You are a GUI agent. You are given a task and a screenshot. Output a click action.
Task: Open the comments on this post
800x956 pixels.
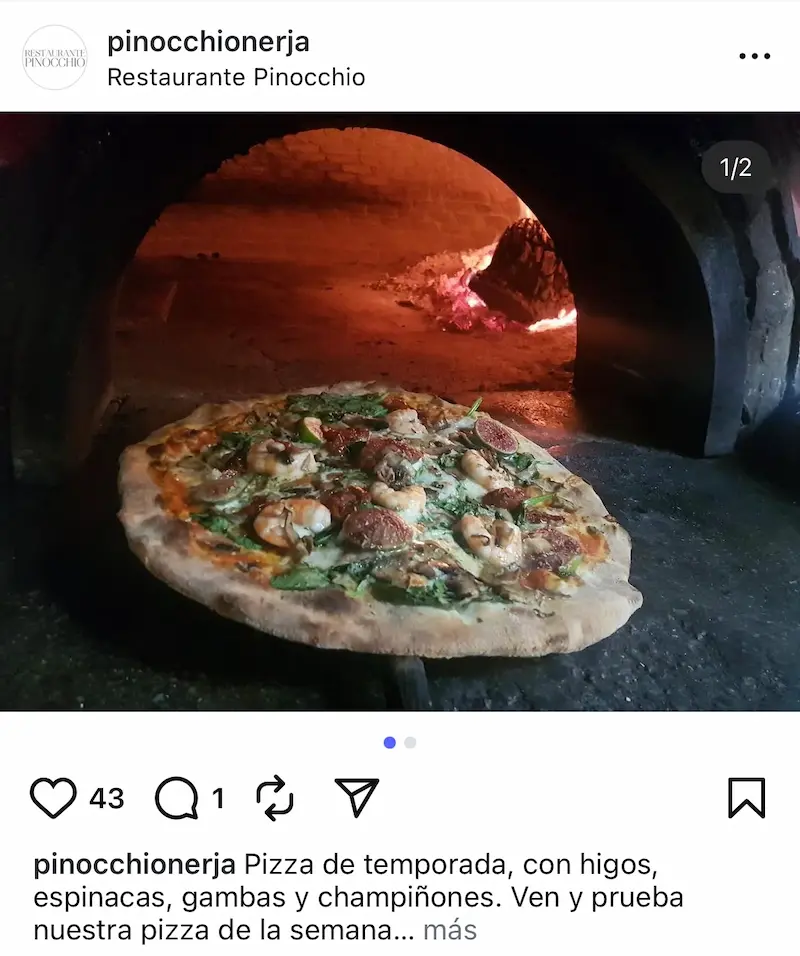[x=177, y=798]
